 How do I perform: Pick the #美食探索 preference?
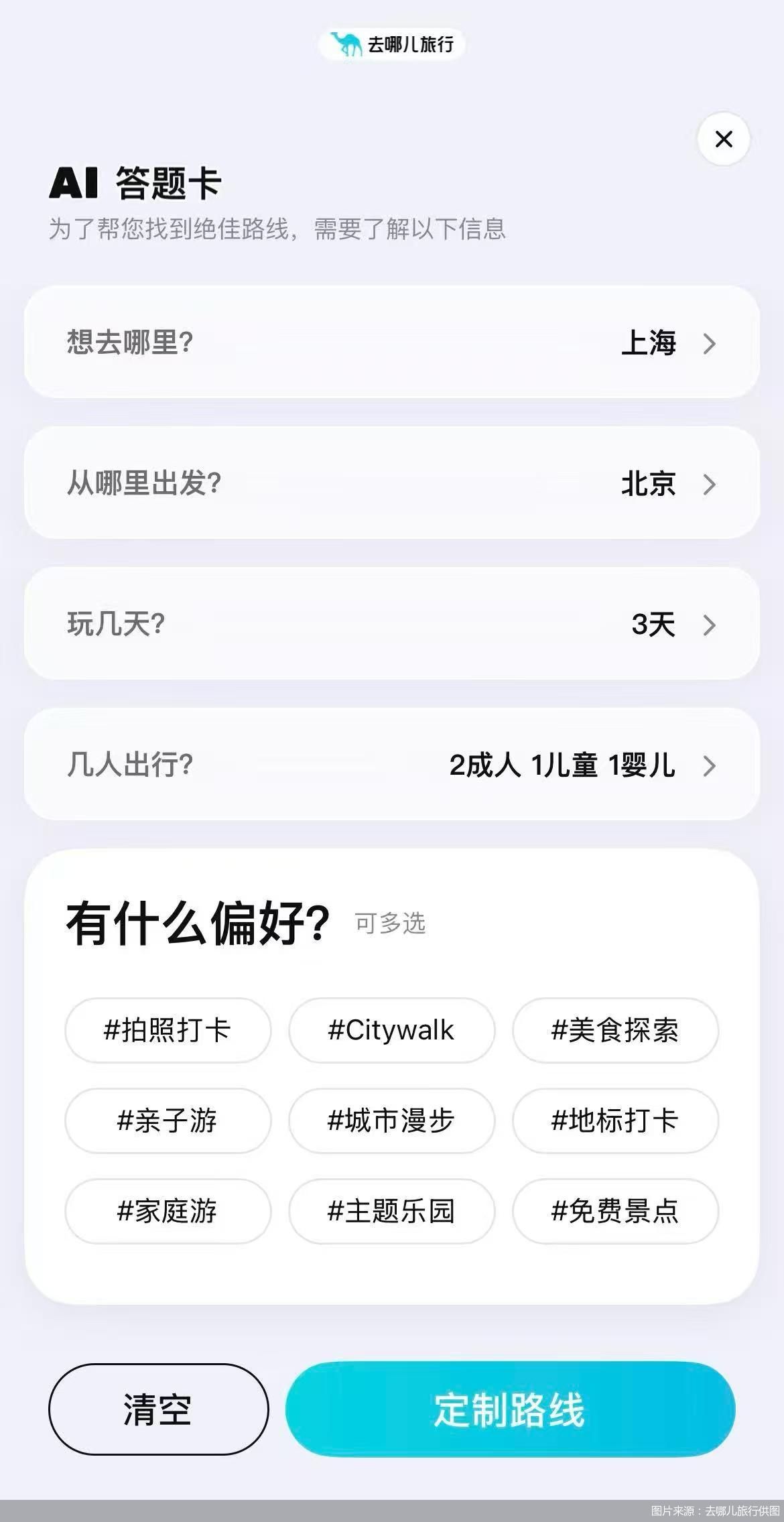pyautogui.click(x=615, y=1030)
